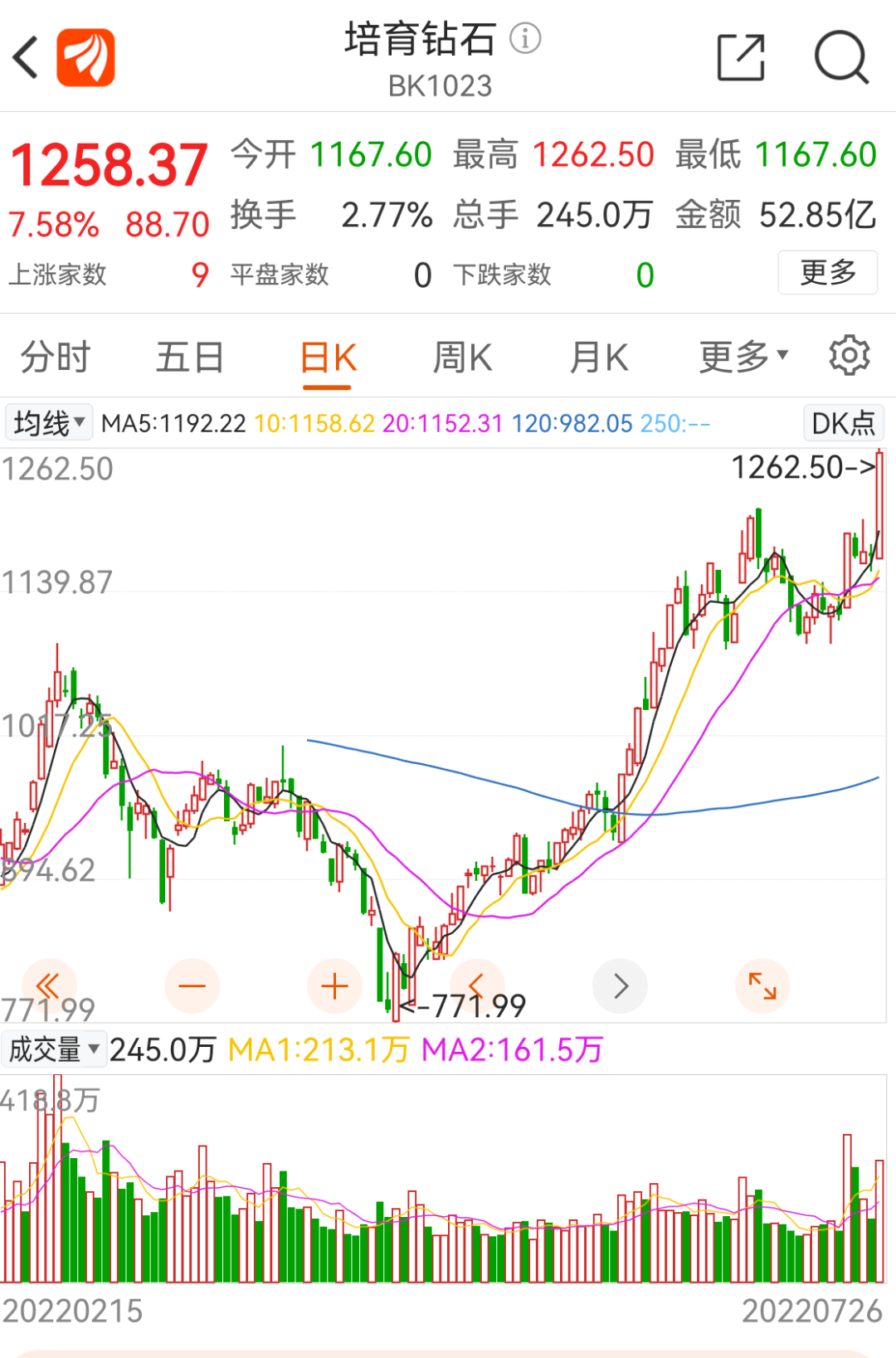This screenshot has height=1358, width=896.
Task: Jump chart back with double-left arrows
Action: pos(49,986)
